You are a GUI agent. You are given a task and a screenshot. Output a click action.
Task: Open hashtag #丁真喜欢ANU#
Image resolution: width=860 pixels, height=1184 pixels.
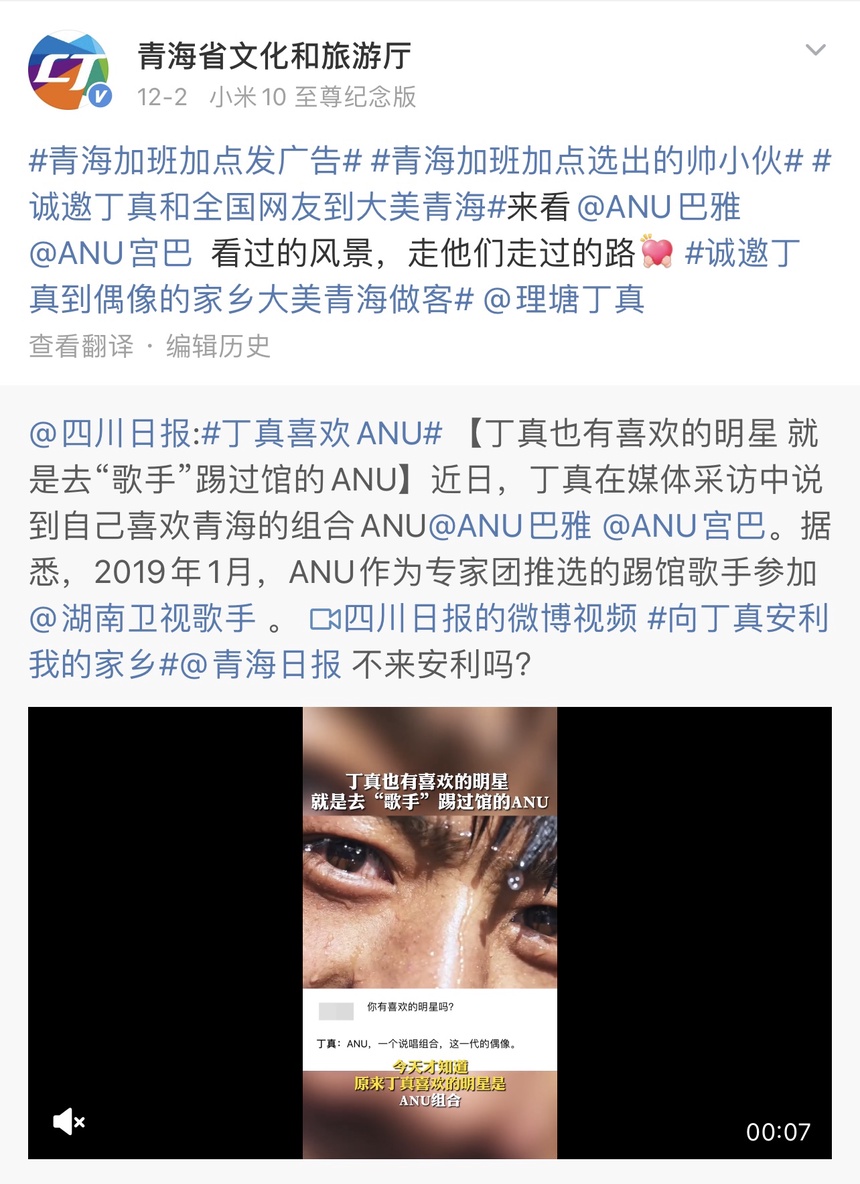pos(322,434)
